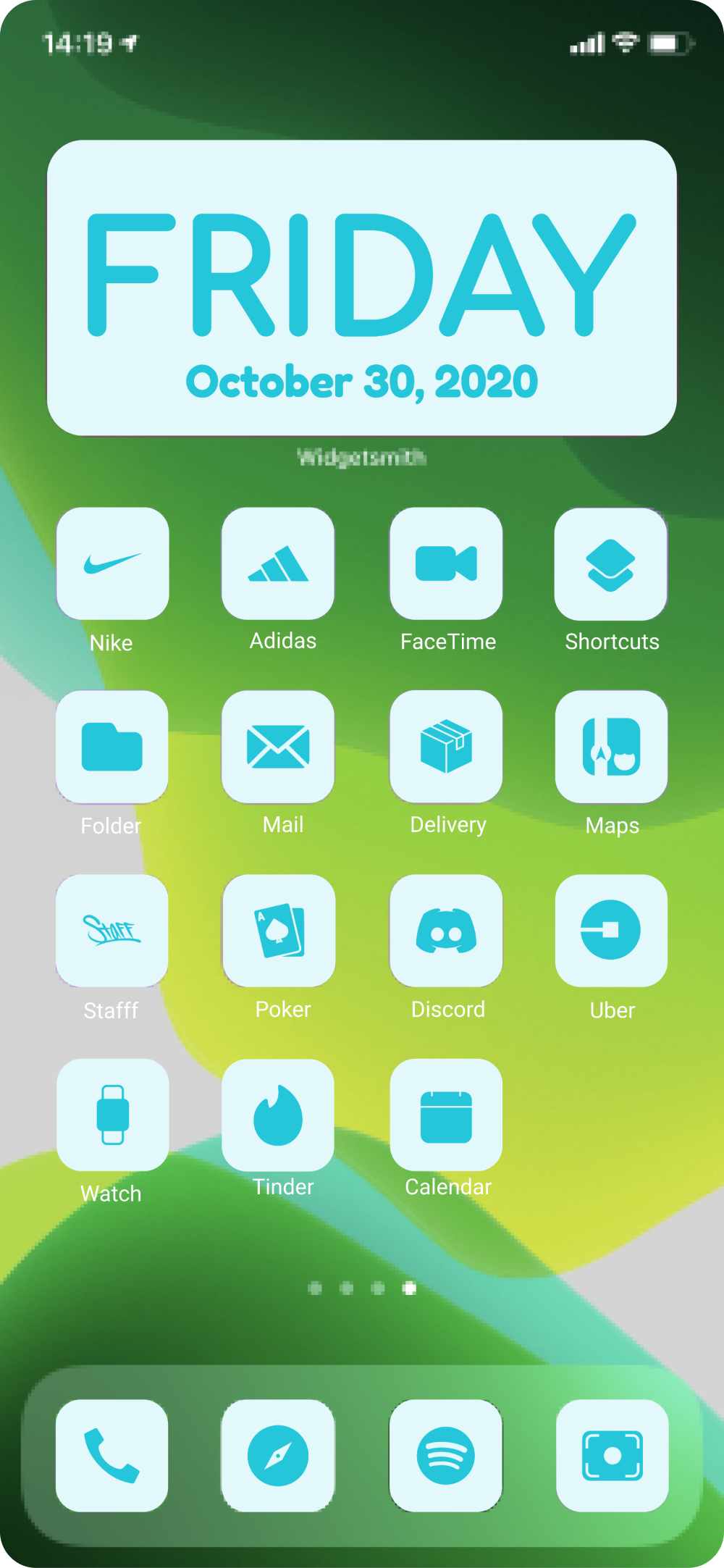
Task: Open the Stafff app
Action: (x=112, y=931)
